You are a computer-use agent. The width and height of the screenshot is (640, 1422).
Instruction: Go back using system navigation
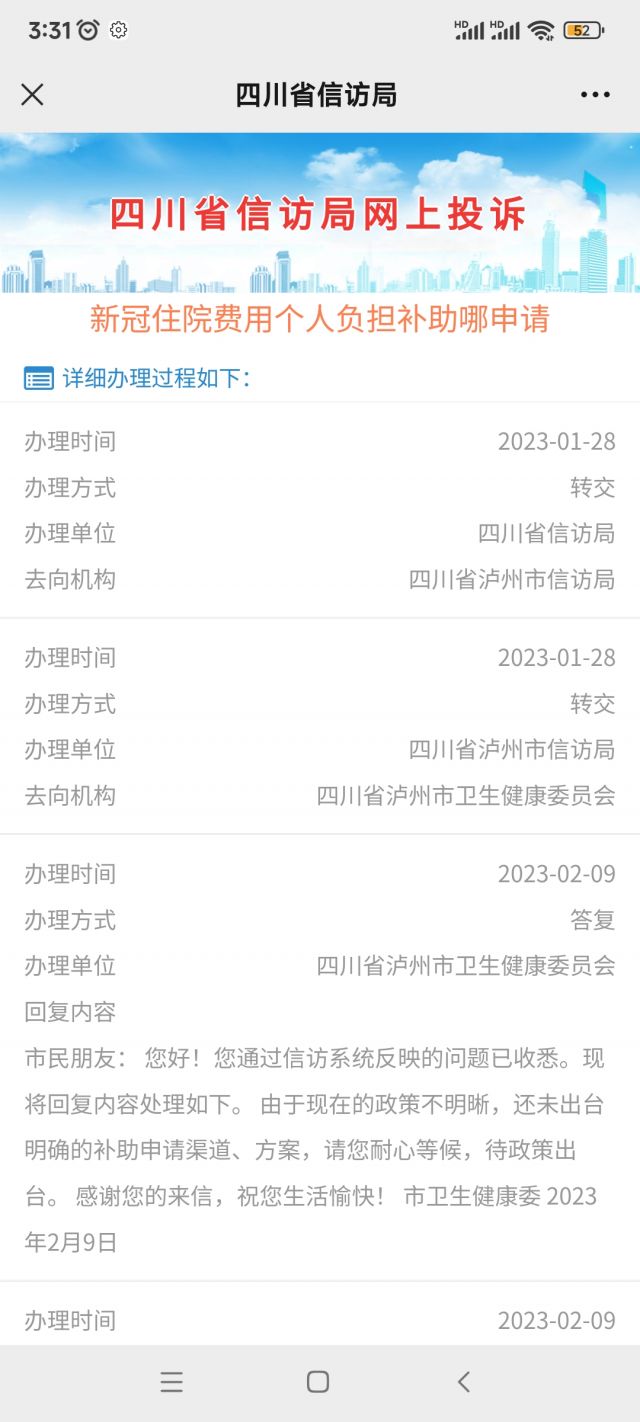(x=463, y=1382)
